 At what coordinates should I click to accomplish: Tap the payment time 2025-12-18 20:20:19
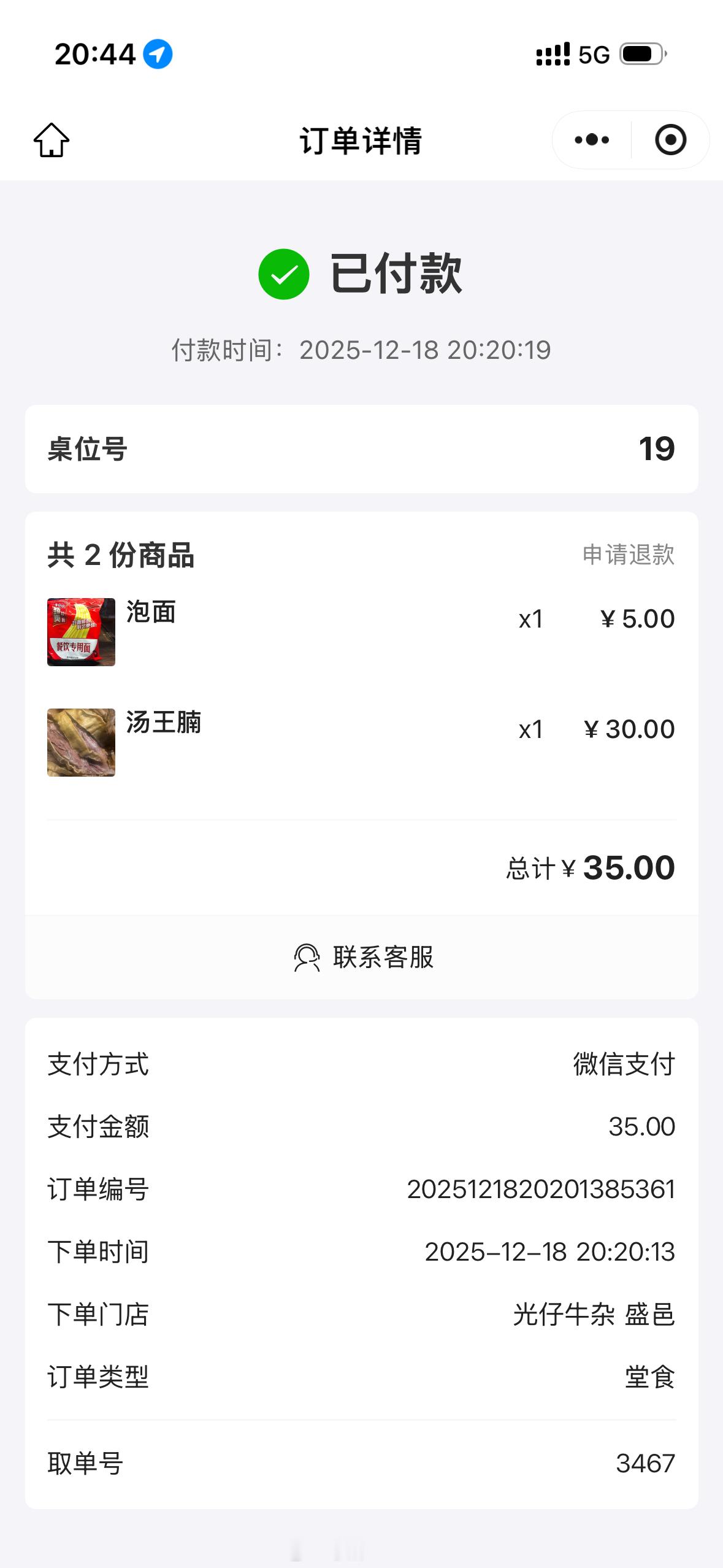tap(361, 350)
